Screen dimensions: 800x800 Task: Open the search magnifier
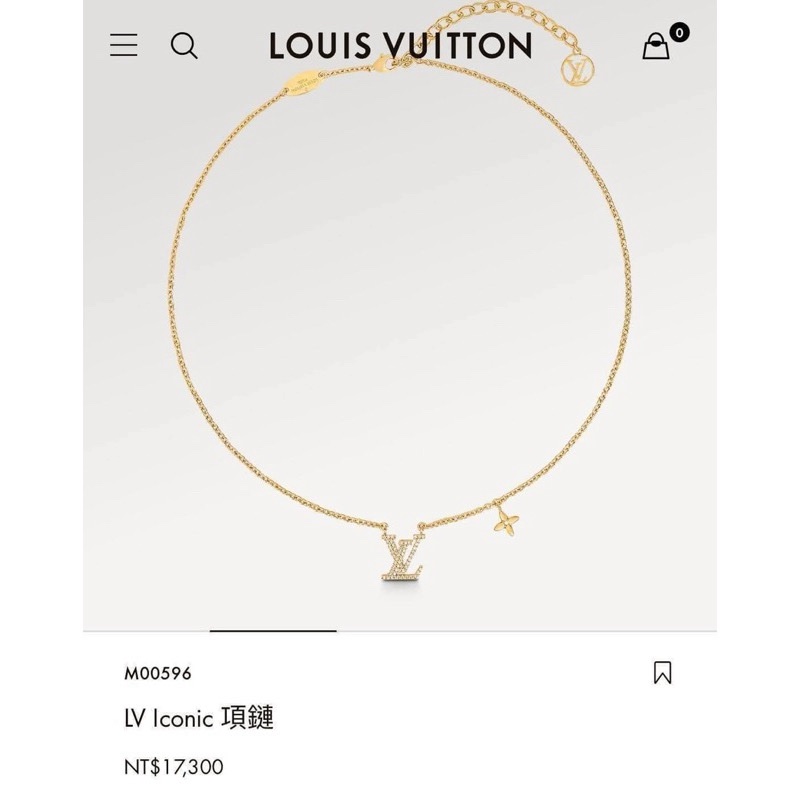184,45
